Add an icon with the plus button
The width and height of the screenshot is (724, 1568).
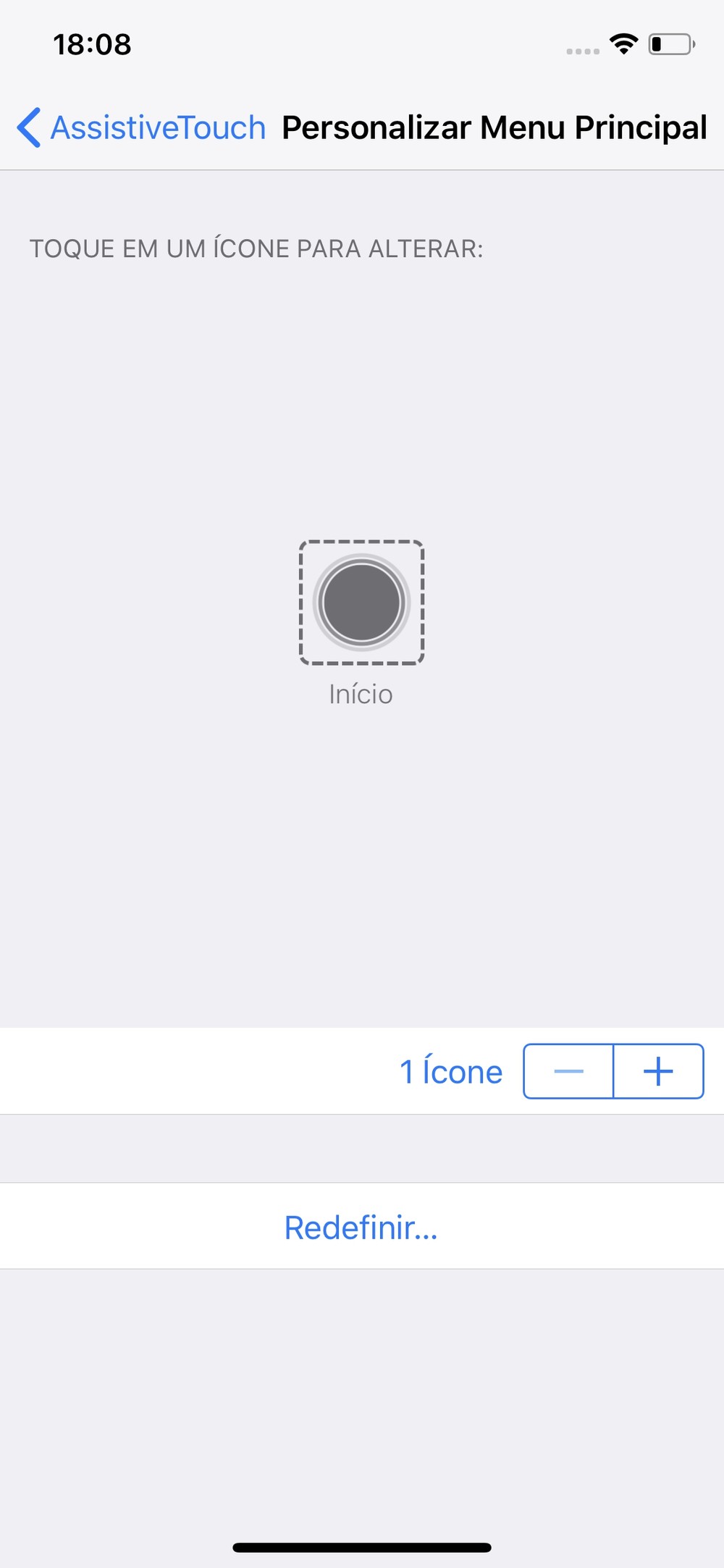tap(658, 1071)
